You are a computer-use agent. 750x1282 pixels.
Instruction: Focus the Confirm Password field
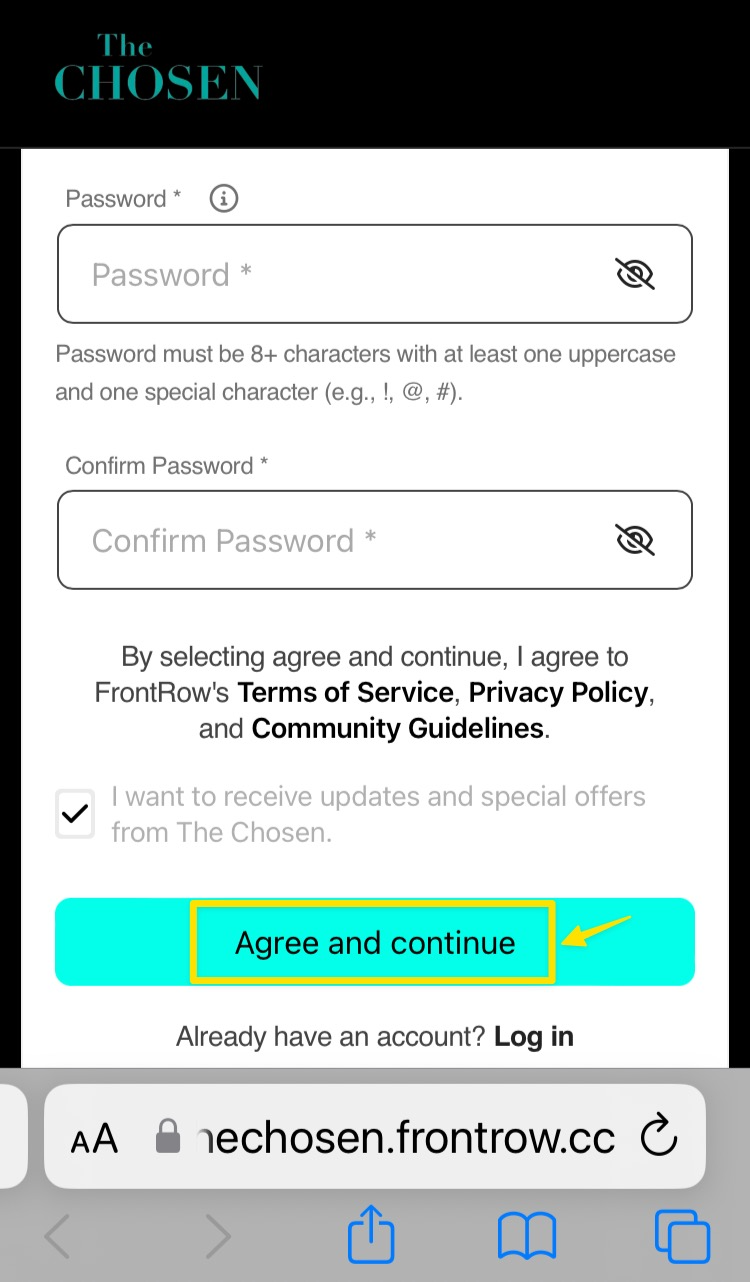pos(375,540)
